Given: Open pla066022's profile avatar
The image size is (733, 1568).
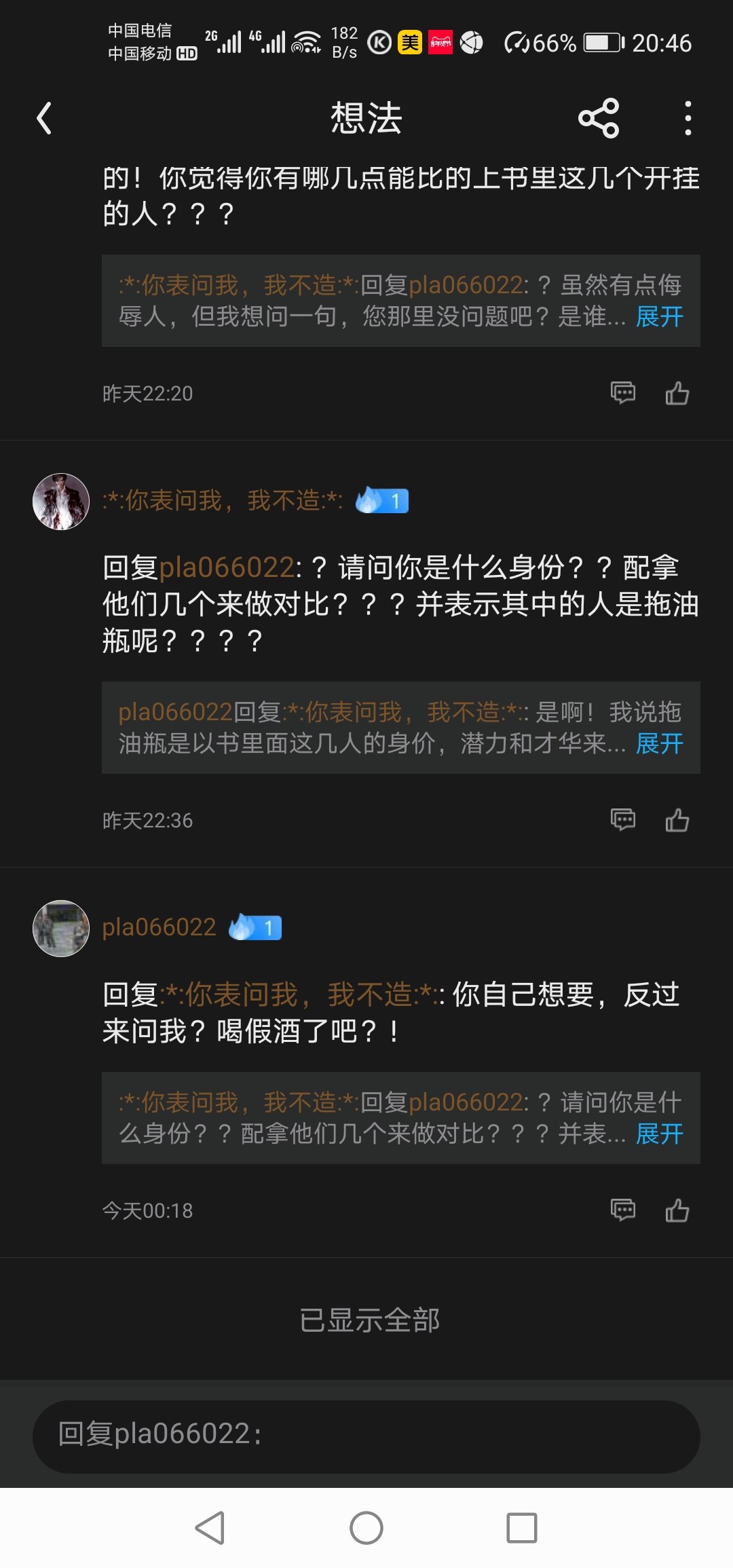Looking at the screenshot, I should [61, 928].
